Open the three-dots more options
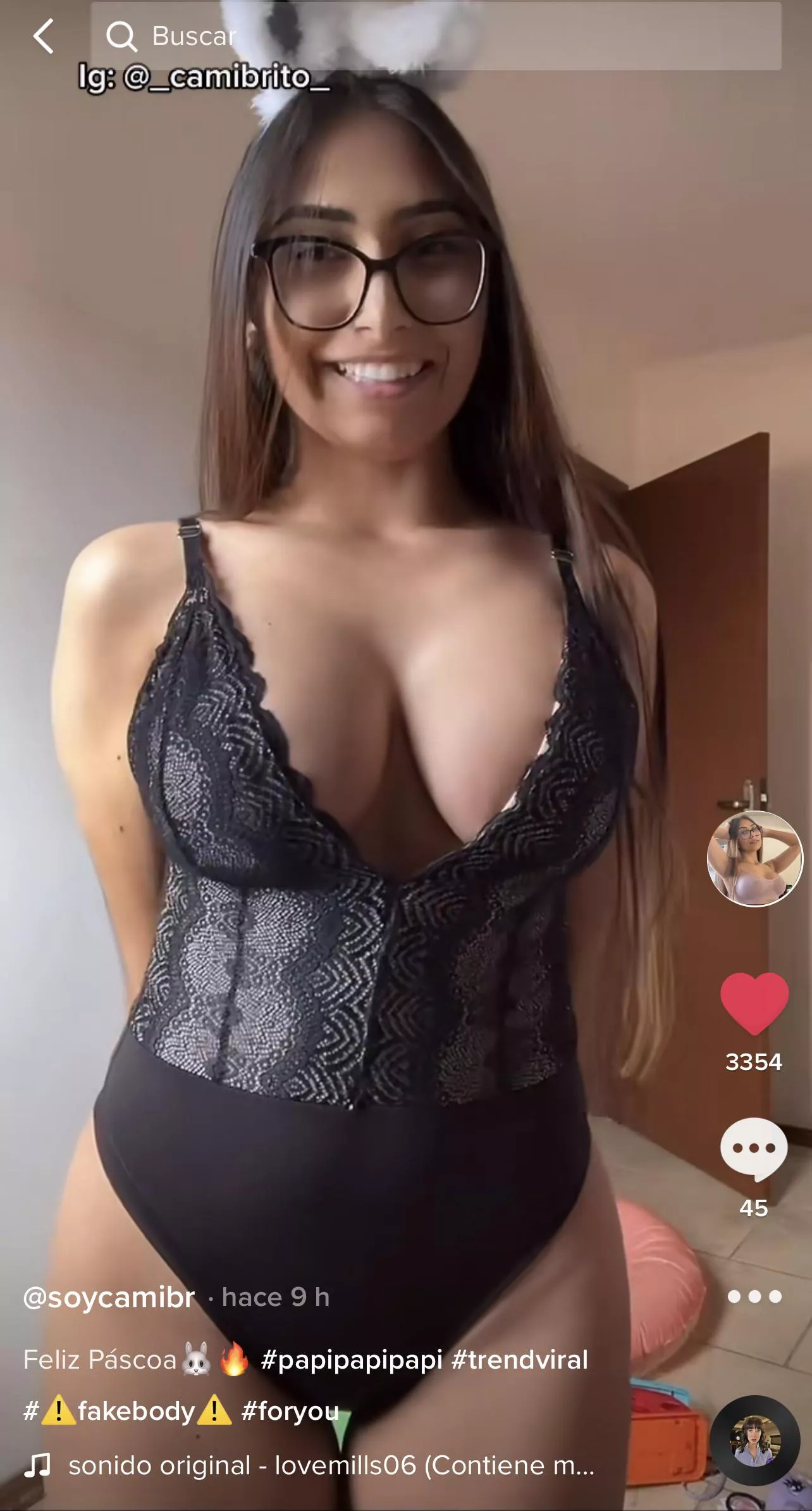Screen dimensions: 812x1511 (754, 1297)
